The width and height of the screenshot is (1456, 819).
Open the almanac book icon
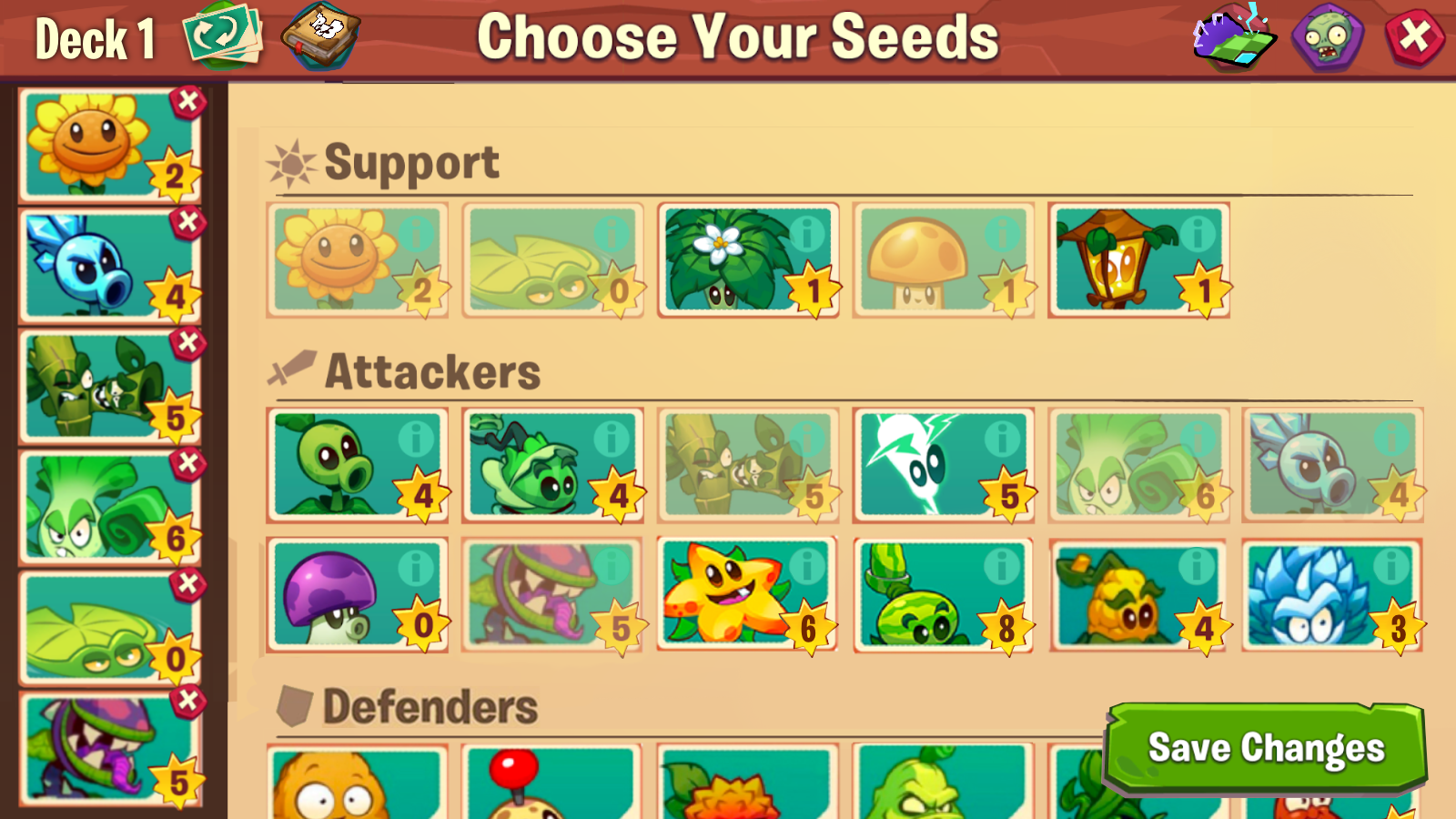click(x=319, y=36)
